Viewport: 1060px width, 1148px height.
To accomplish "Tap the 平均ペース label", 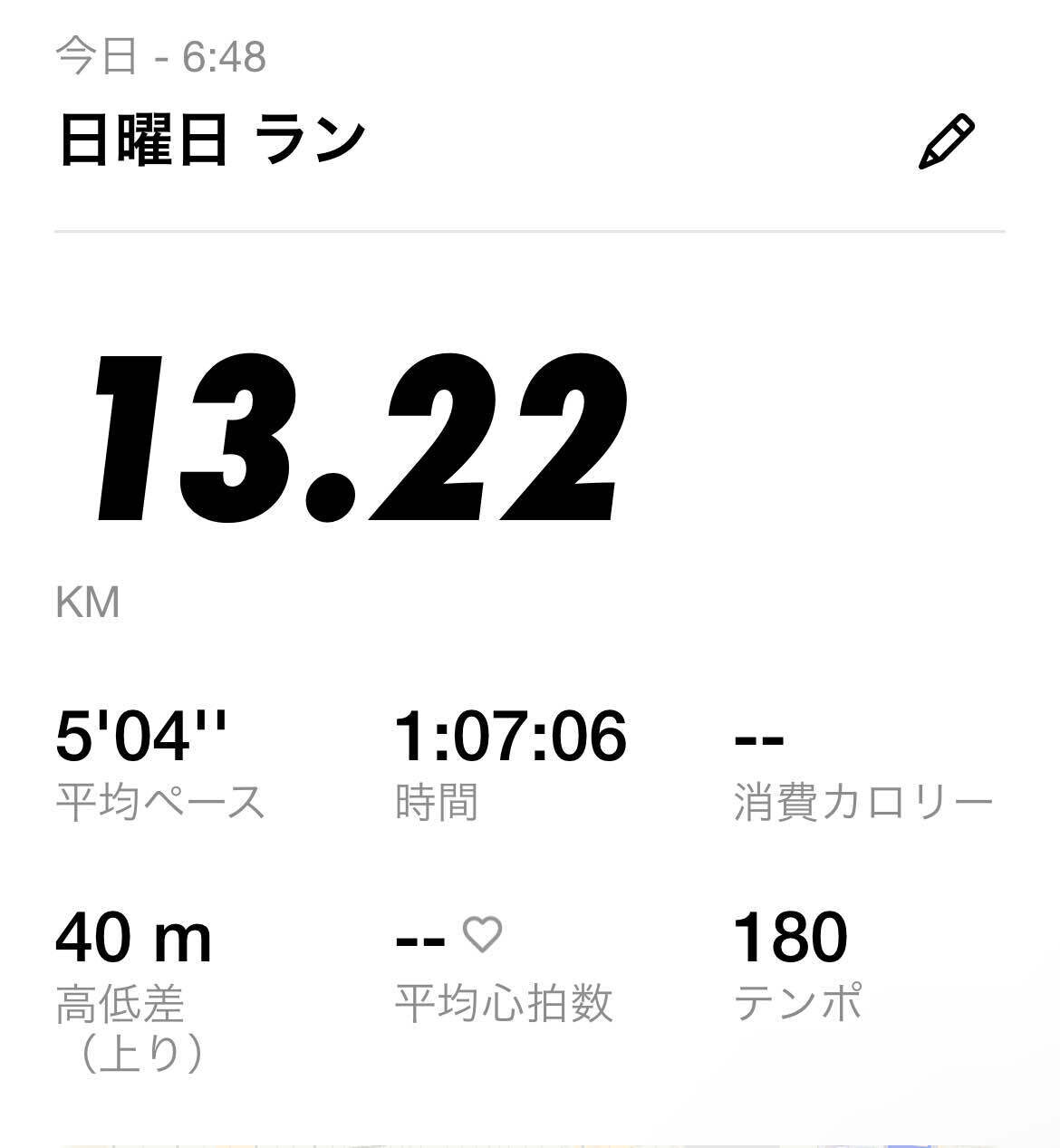I will tap(159, 797).
